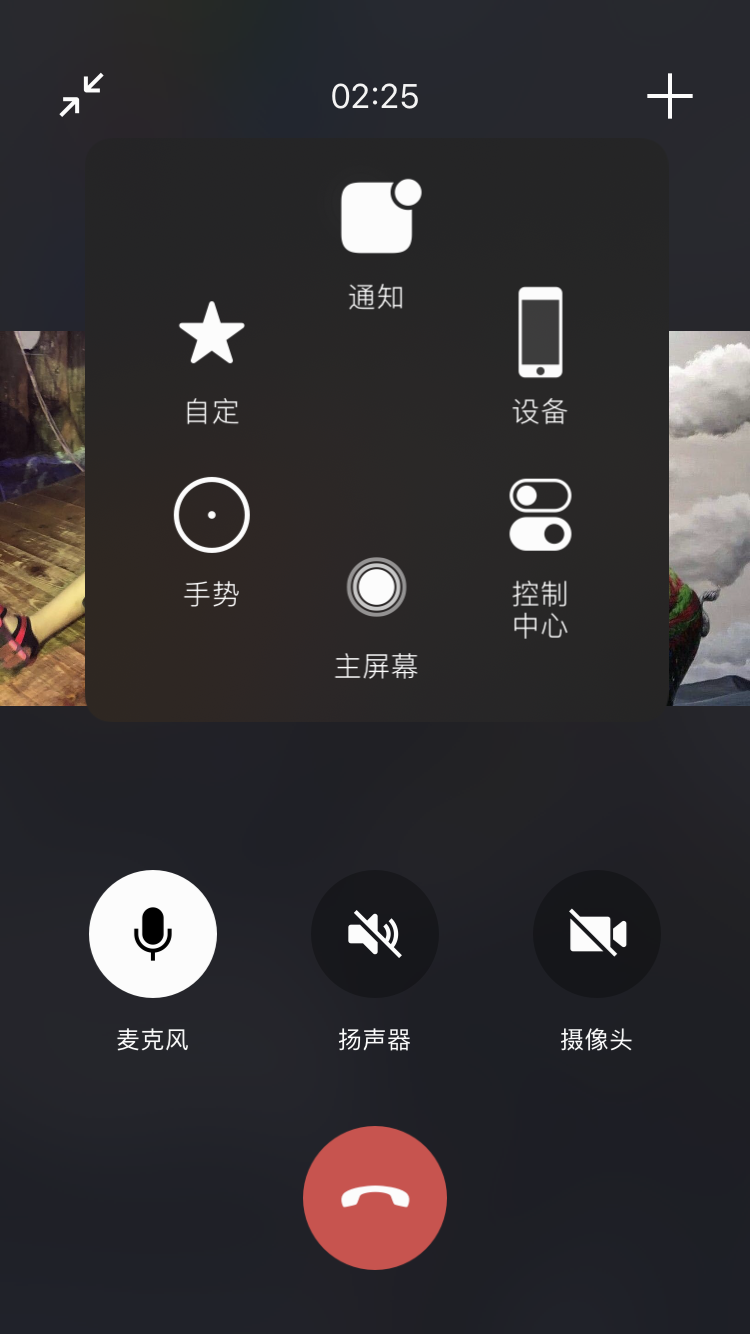750x1334 pixels.
Task: Add a participant with the plus icon
Action: coord(670,96)
